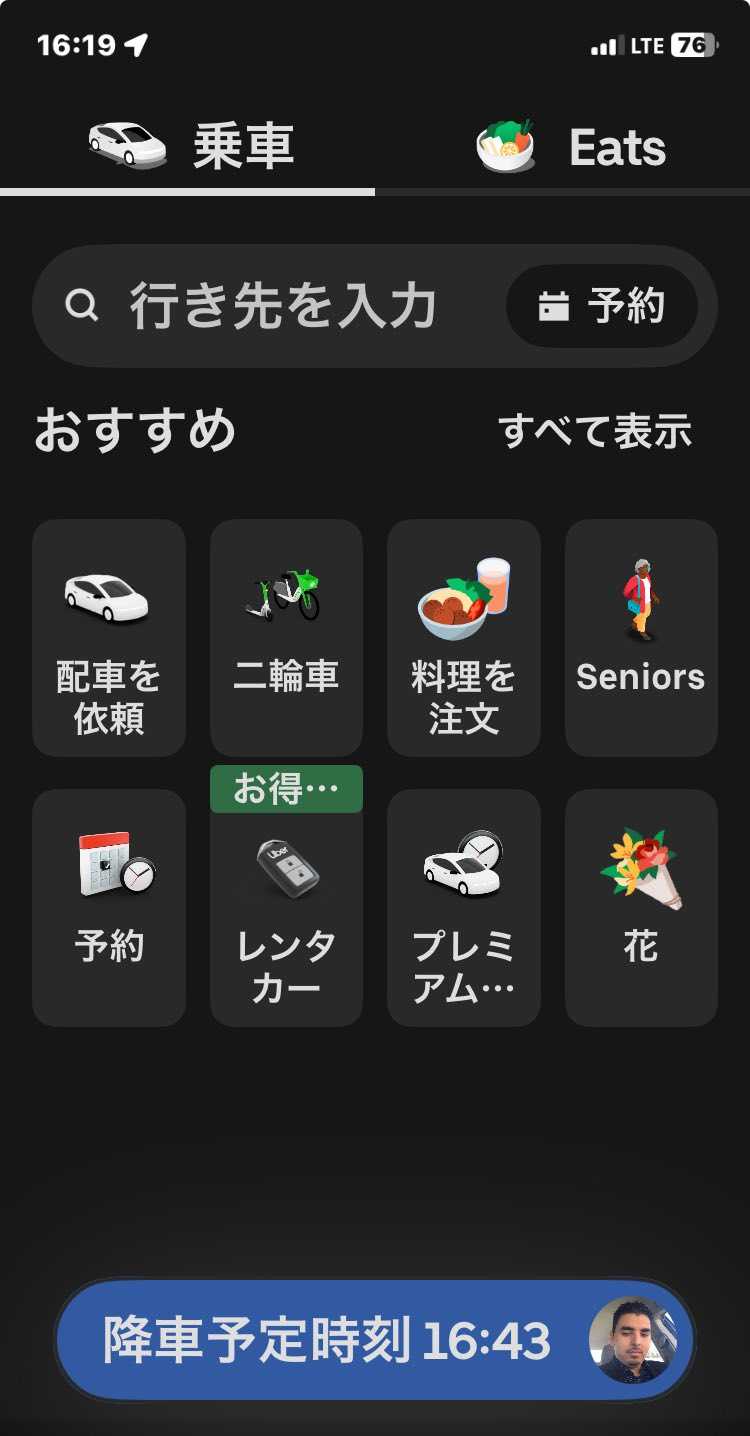
Task: Open すべて表示 to see all suggestions
Action: 595,431
